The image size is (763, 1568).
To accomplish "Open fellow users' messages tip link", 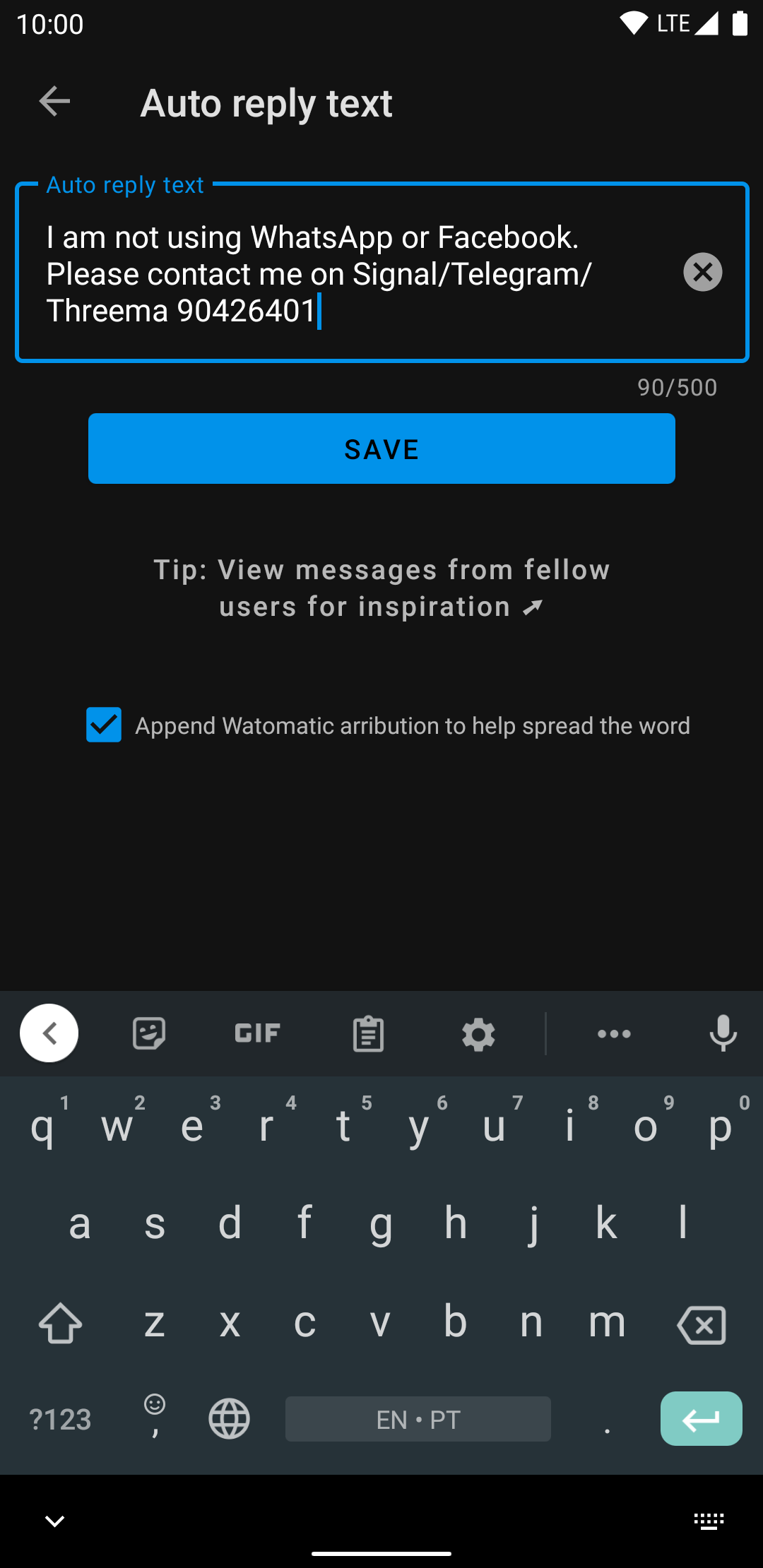I will tap(381, 588).
